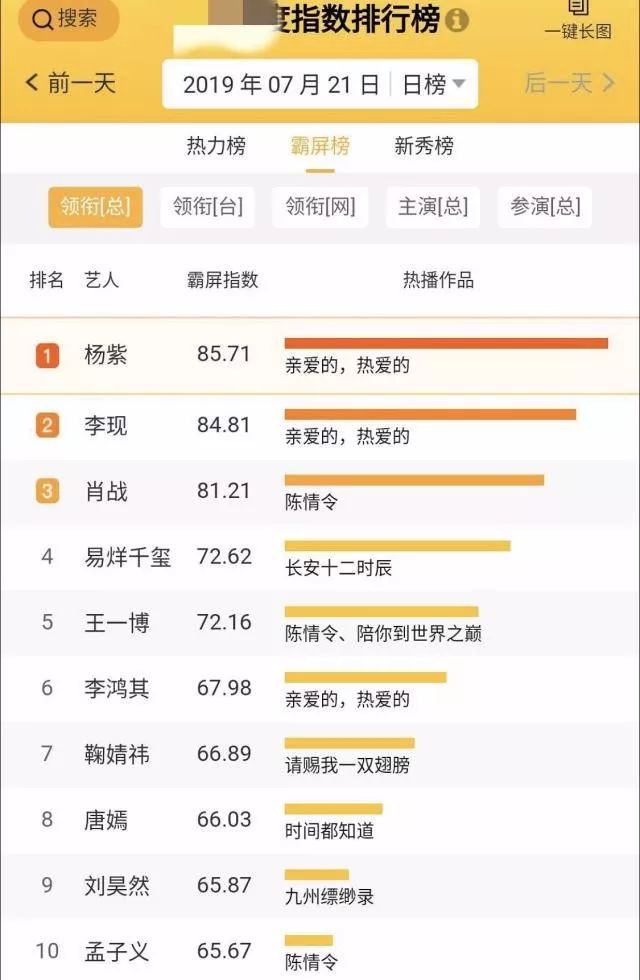The width and height of the screenshot is (640, 980).
Task: Open 易烊千玺's ranking row
Action: coord(127,556)
